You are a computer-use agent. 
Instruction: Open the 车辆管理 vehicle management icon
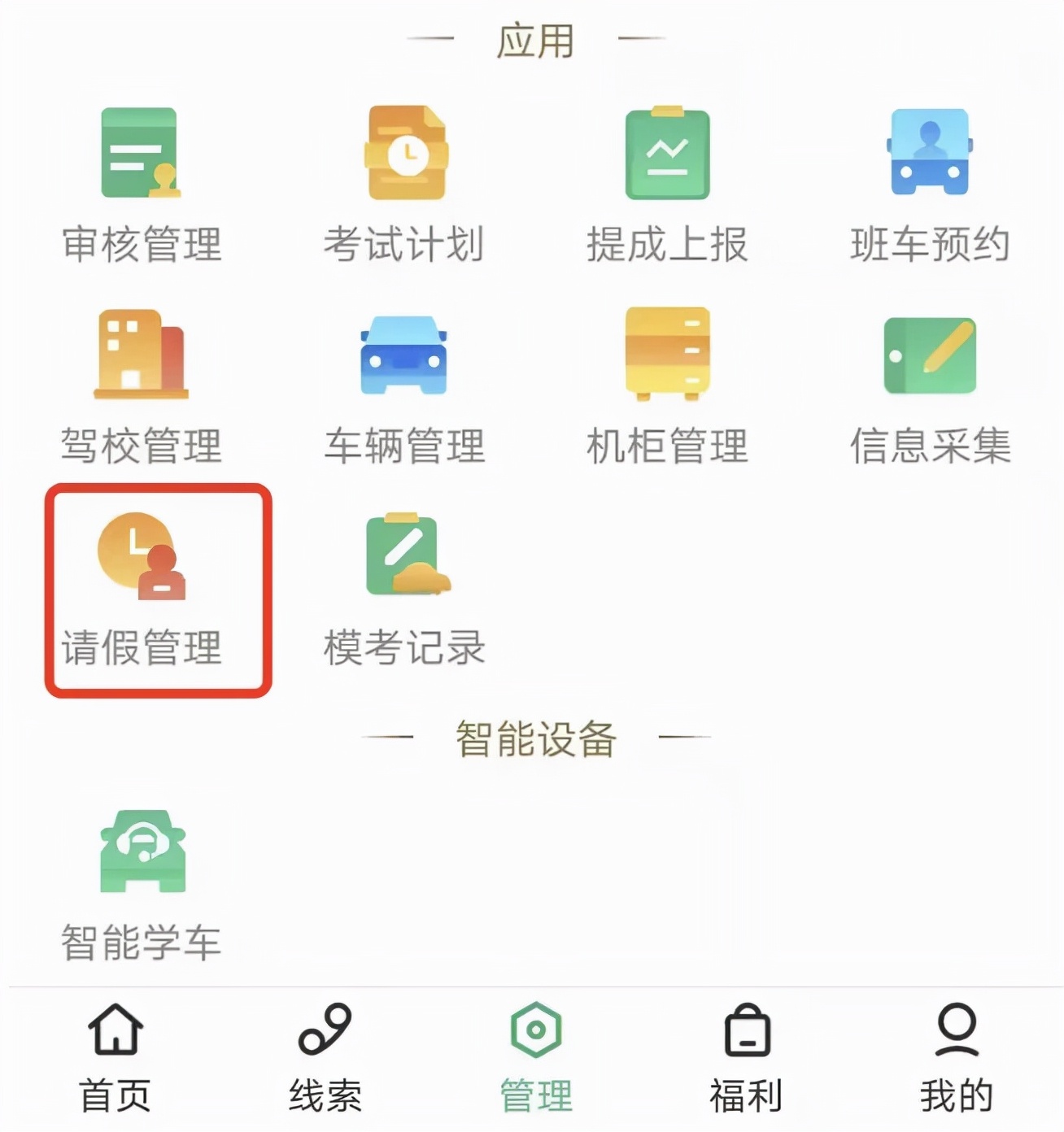[x=403, y=356]
